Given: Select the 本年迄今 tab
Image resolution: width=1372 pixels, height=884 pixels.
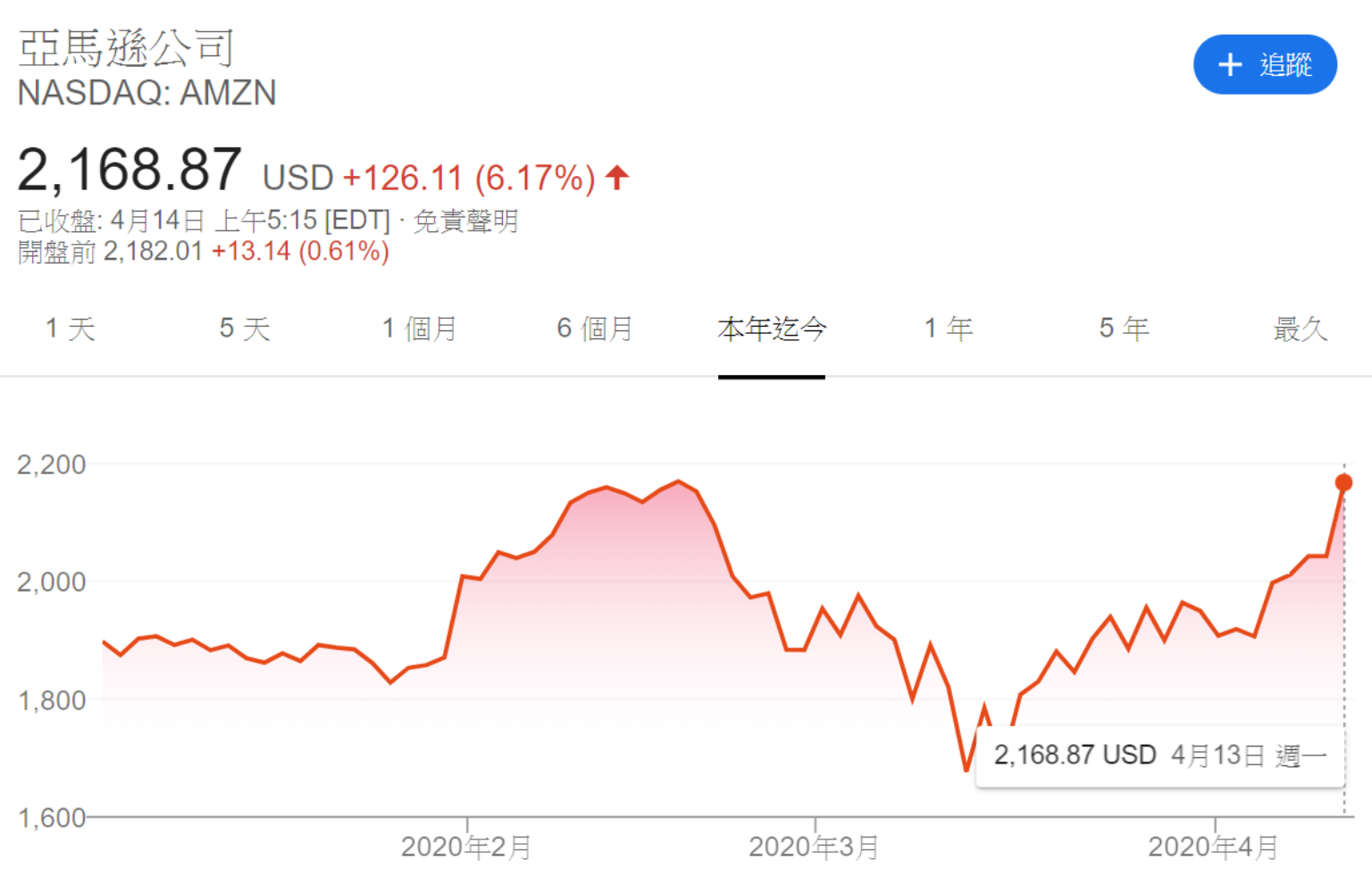Looking at the screenshot, I should (x=772, y=329).
